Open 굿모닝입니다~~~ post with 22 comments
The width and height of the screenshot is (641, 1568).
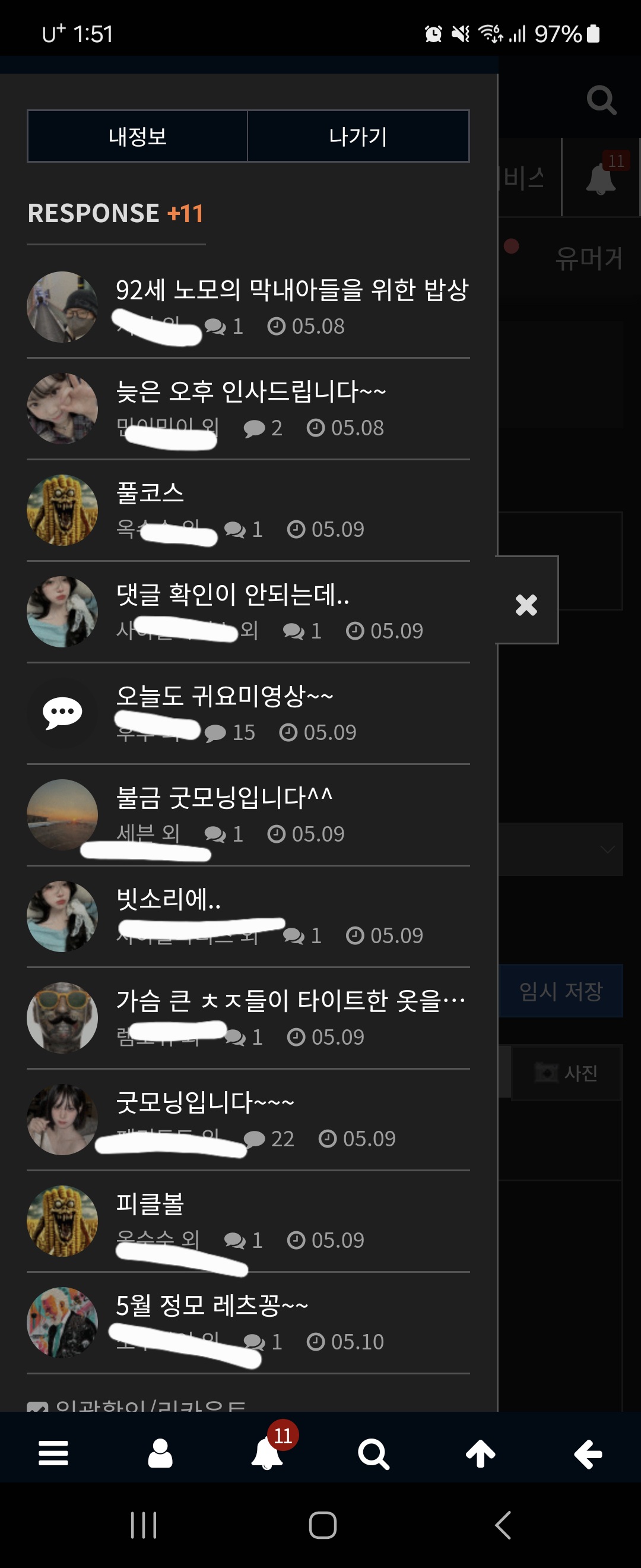[205, 1102]
